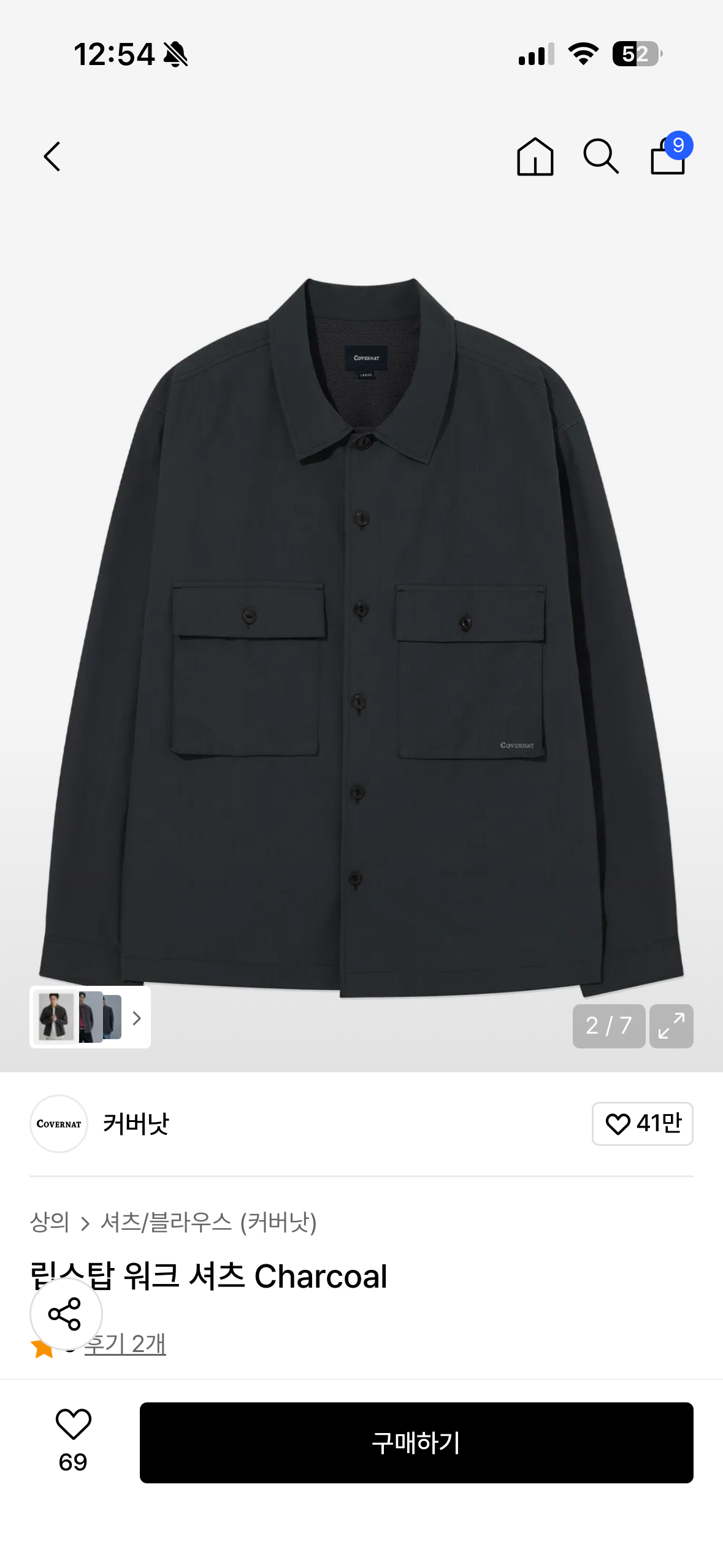Open the shopping bag with 9 items

668,157
